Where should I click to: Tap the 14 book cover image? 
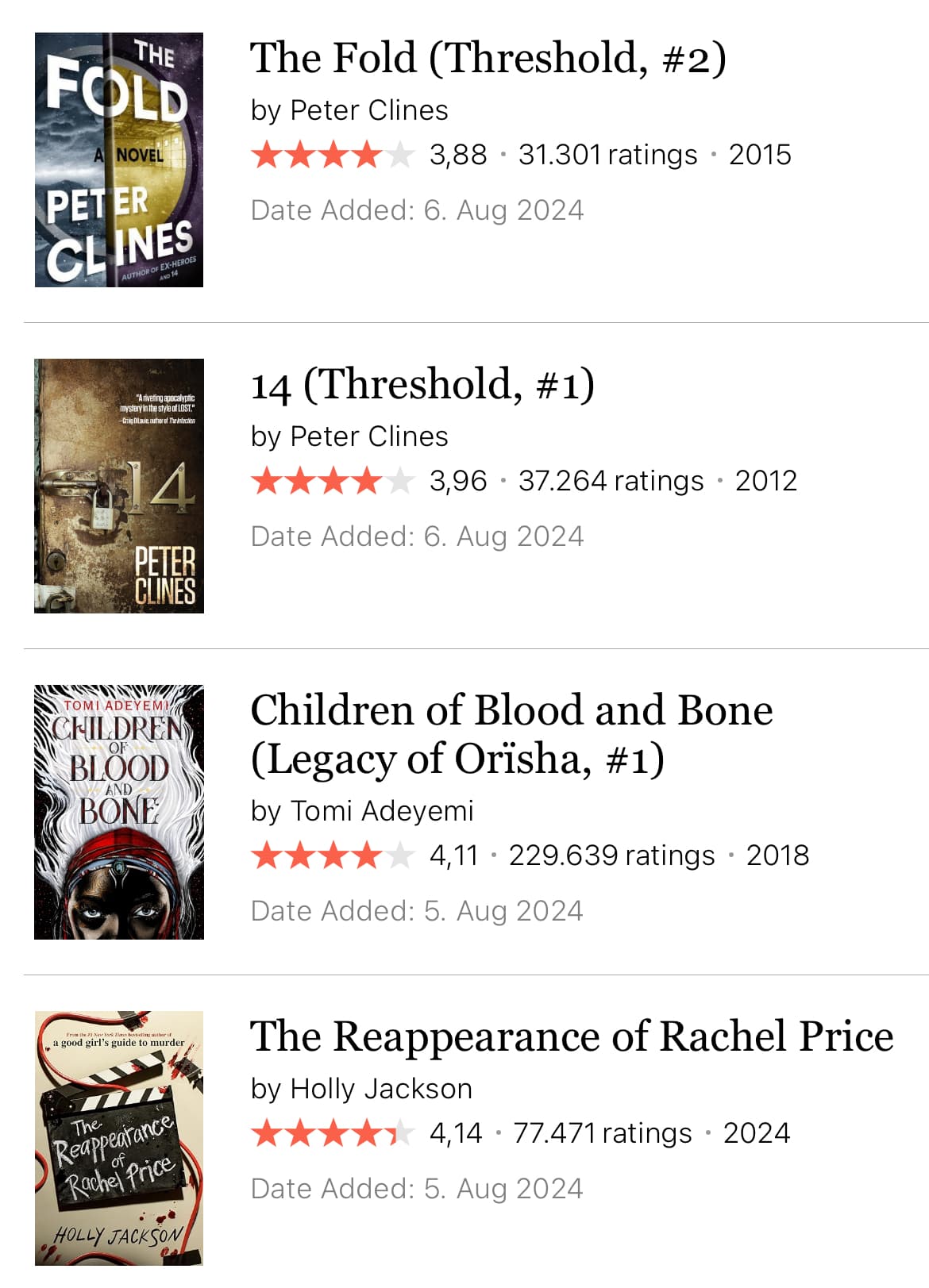click(119, 486)
